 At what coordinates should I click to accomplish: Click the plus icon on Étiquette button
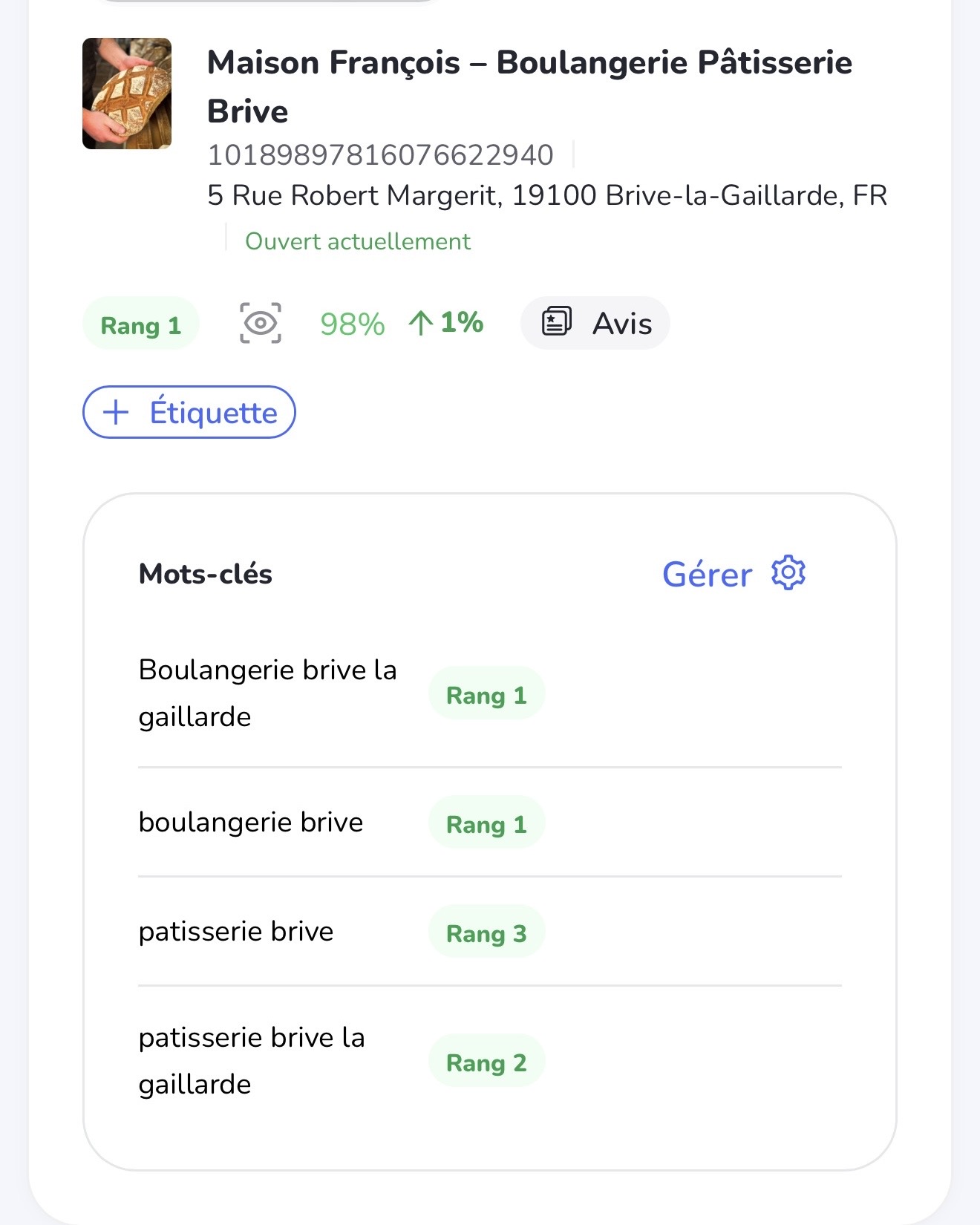pos(115,412)
